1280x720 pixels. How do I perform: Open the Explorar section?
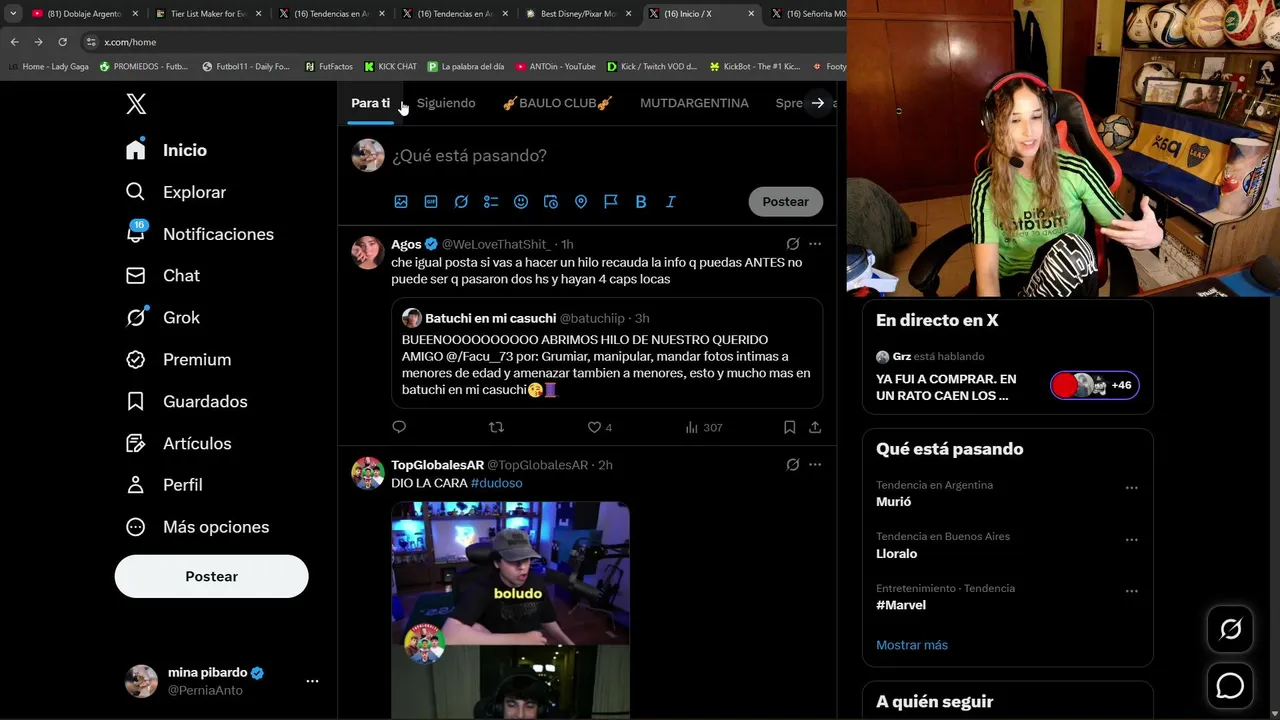[x=194, y=192]
